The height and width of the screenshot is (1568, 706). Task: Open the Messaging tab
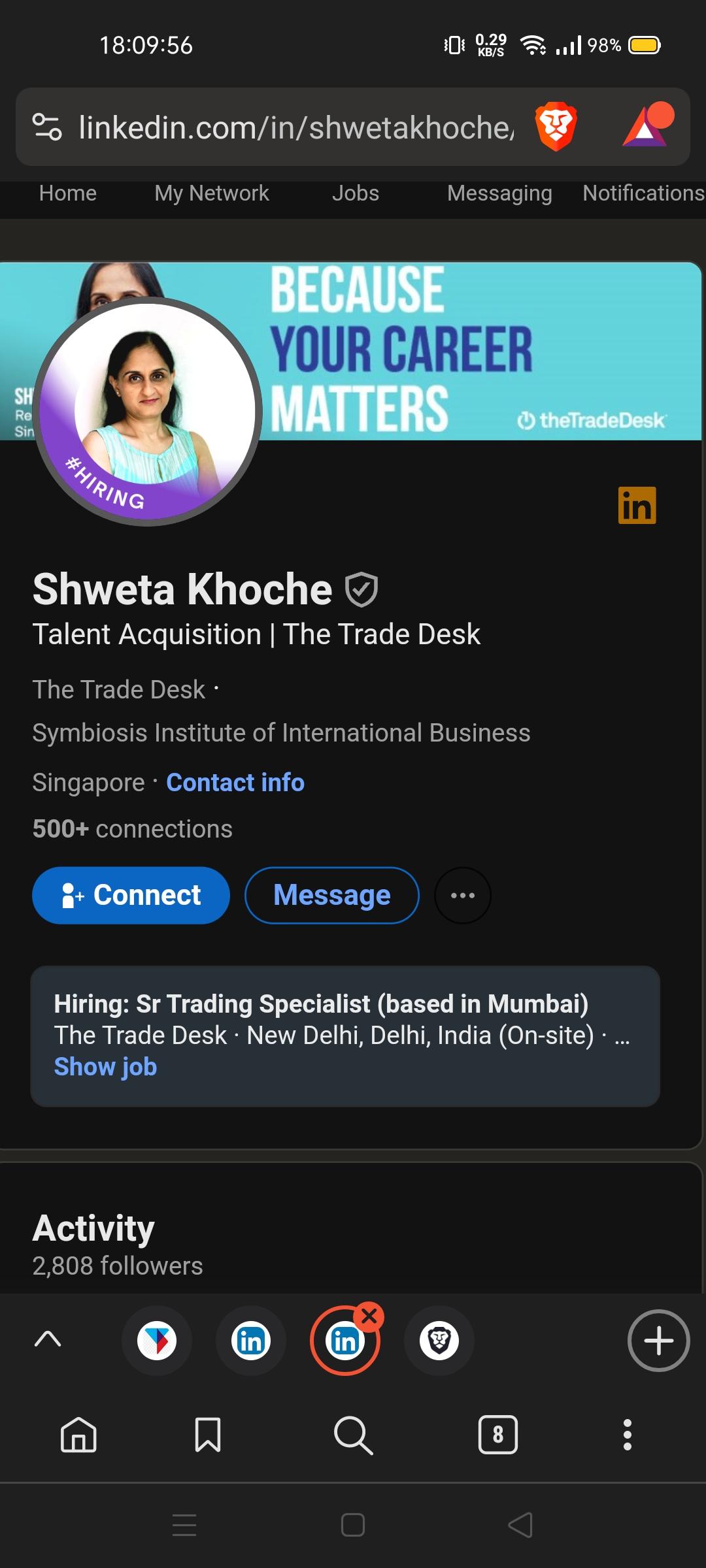499,193
